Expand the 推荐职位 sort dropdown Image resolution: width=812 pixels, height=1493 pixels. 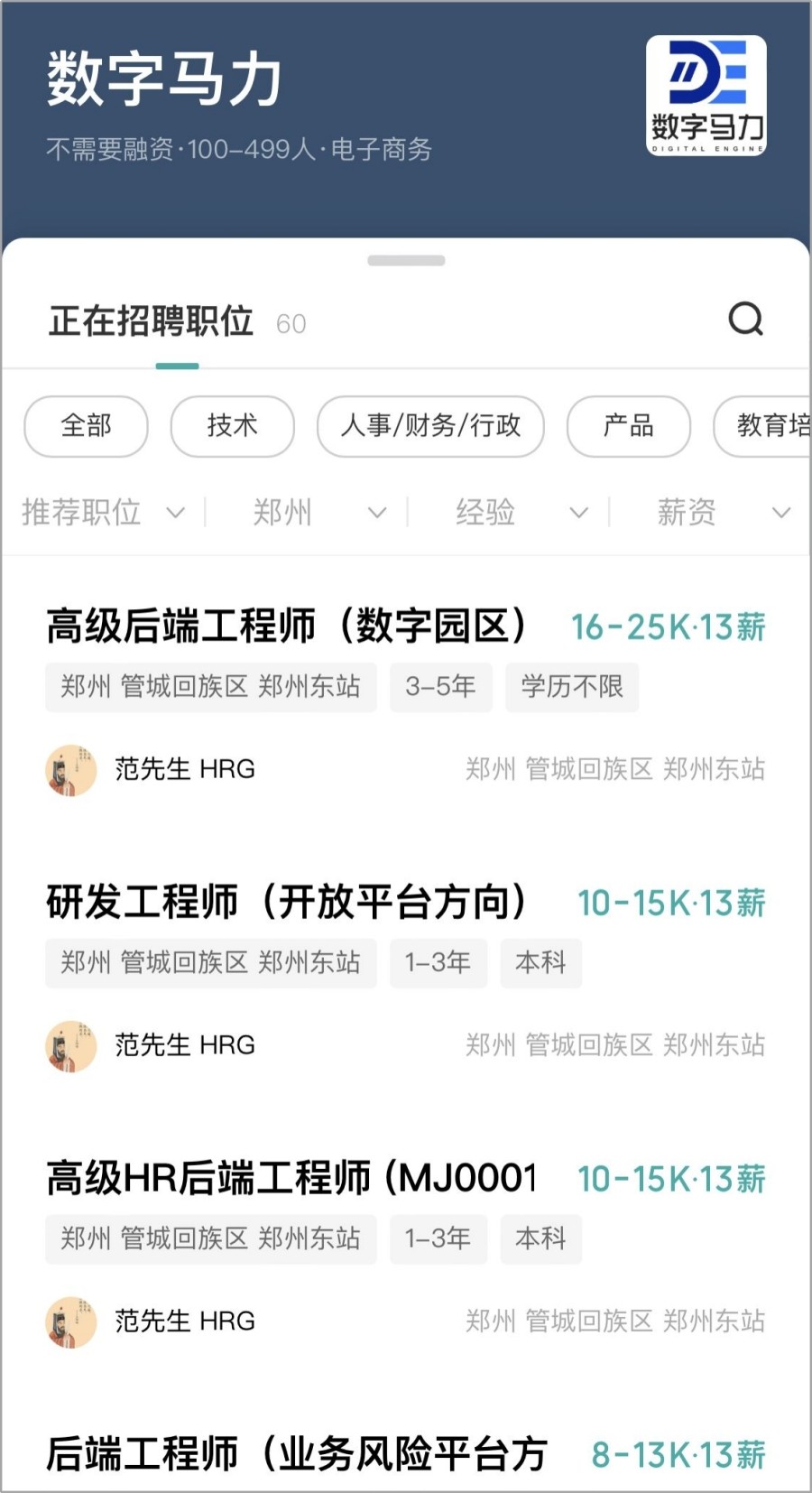102,513
